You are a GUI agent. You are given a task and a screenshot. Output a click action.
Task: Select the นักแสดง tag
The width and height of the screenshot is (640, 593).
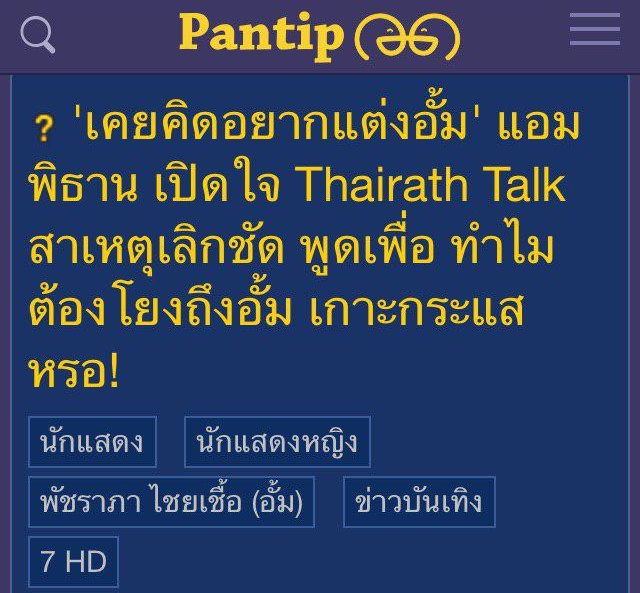coord(92,442)
